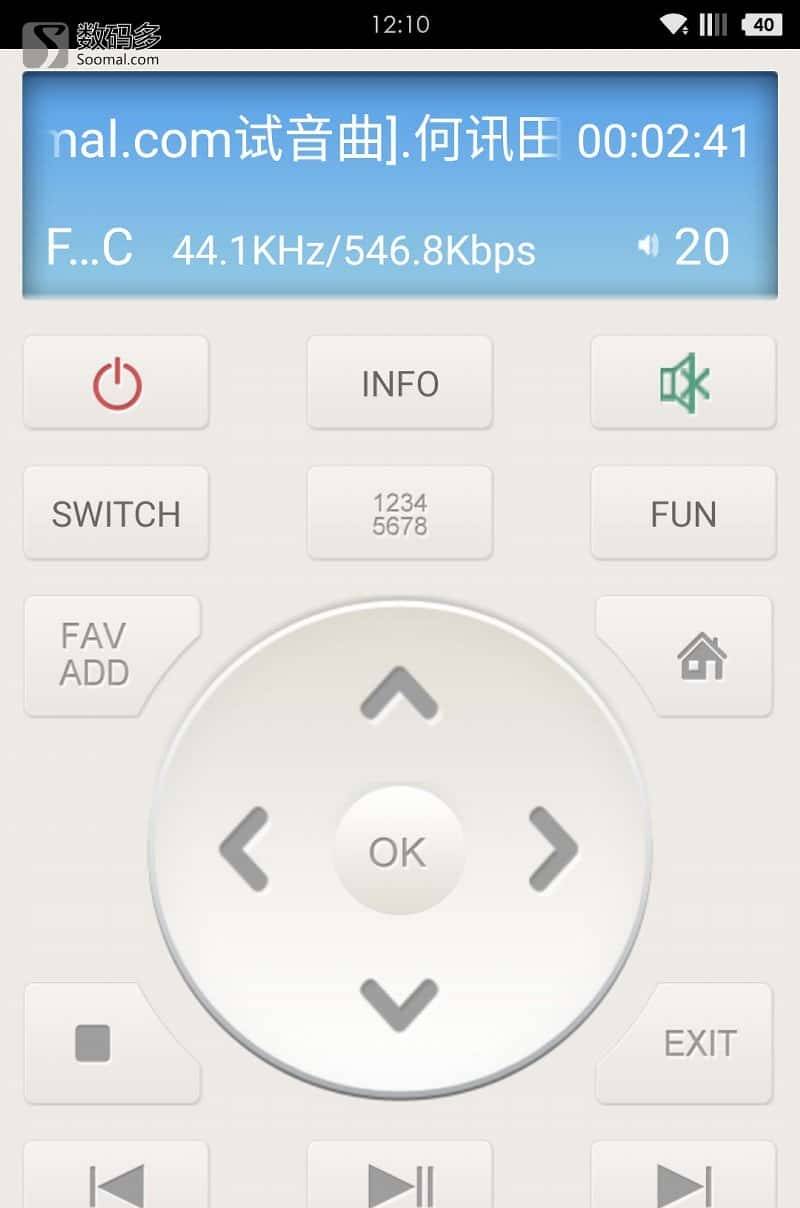Toggle play/pause
The width and height of the screenshot is (800, 1208).
399,1182
